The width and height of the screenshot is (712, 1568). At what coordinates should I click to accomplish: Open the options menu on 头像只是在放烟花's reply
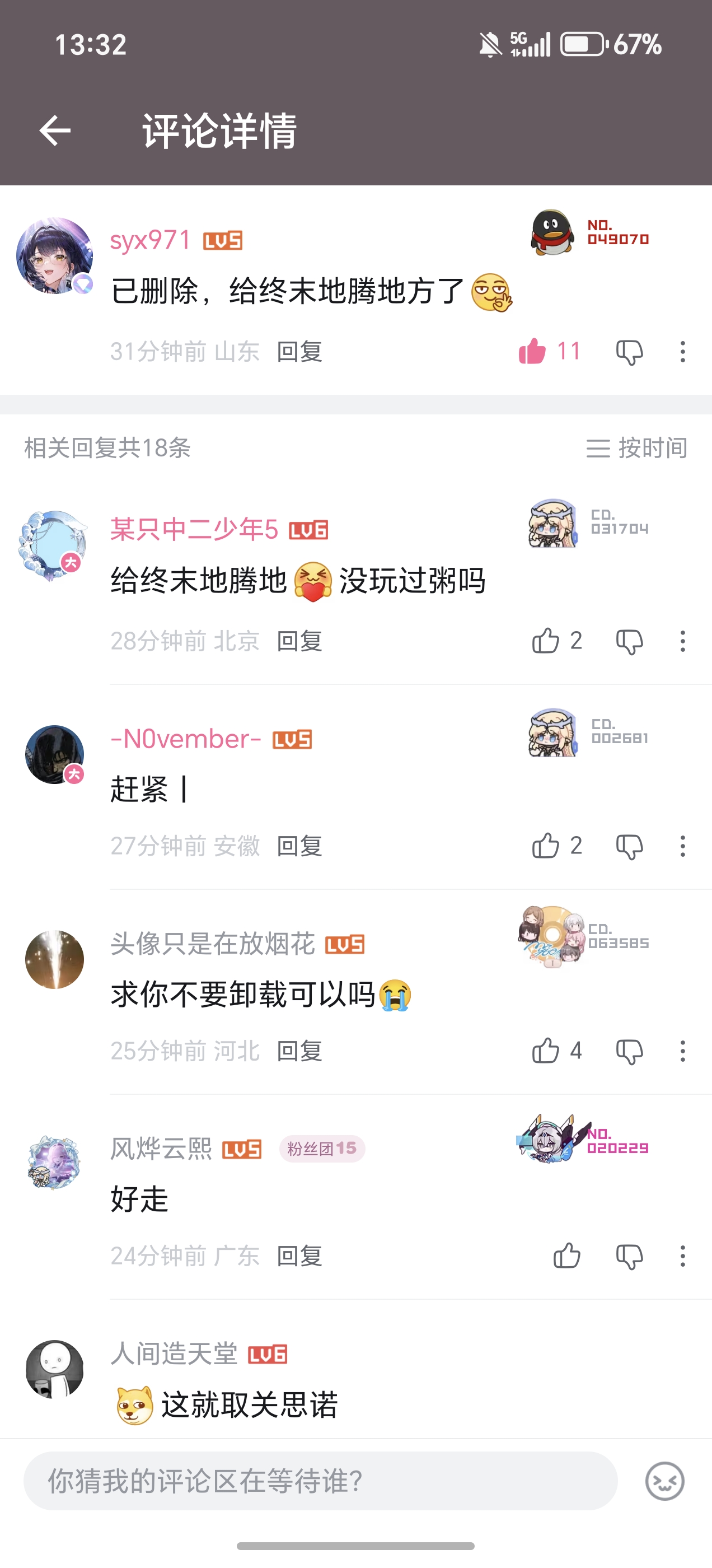[683, 1051]
